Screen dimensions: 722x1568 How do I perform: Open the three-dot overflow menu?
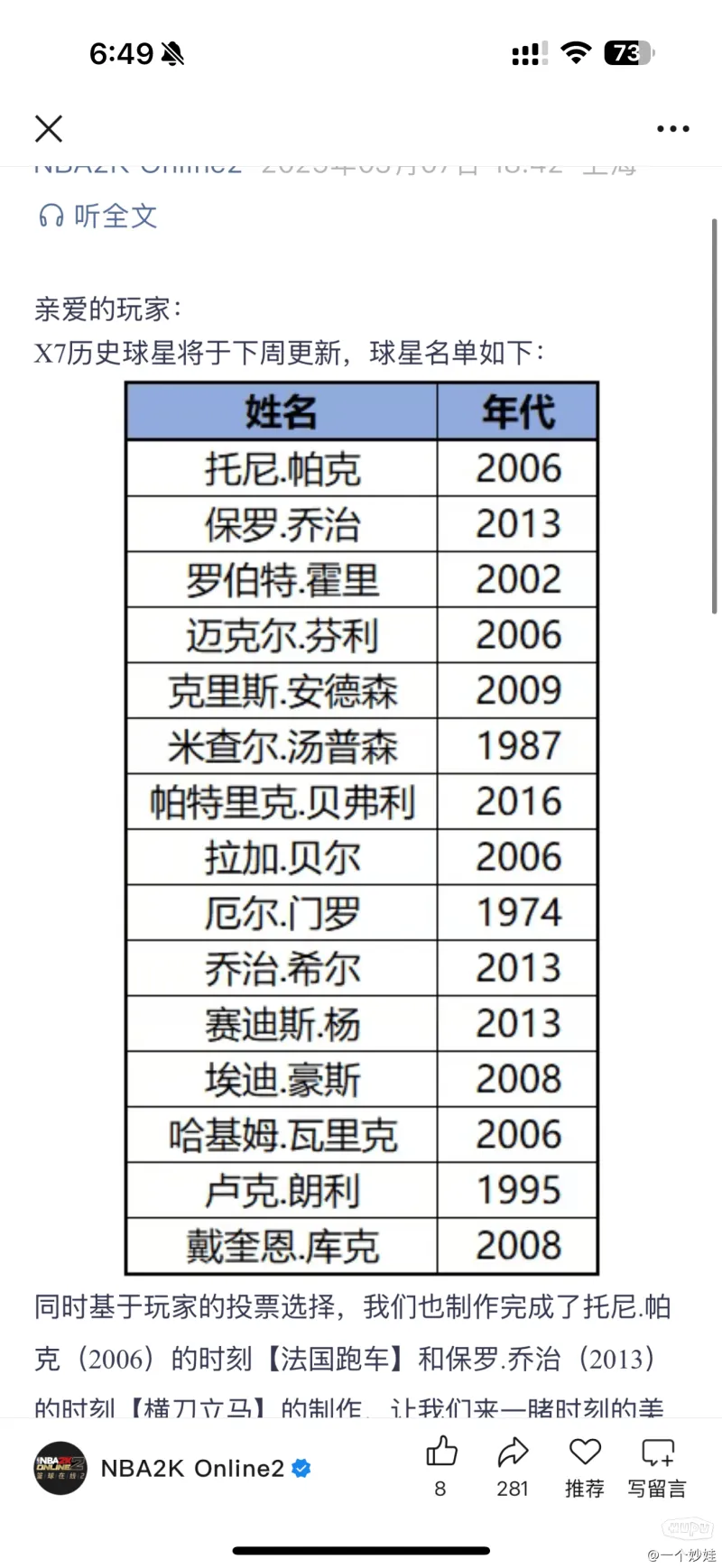[x=673, y=129]
